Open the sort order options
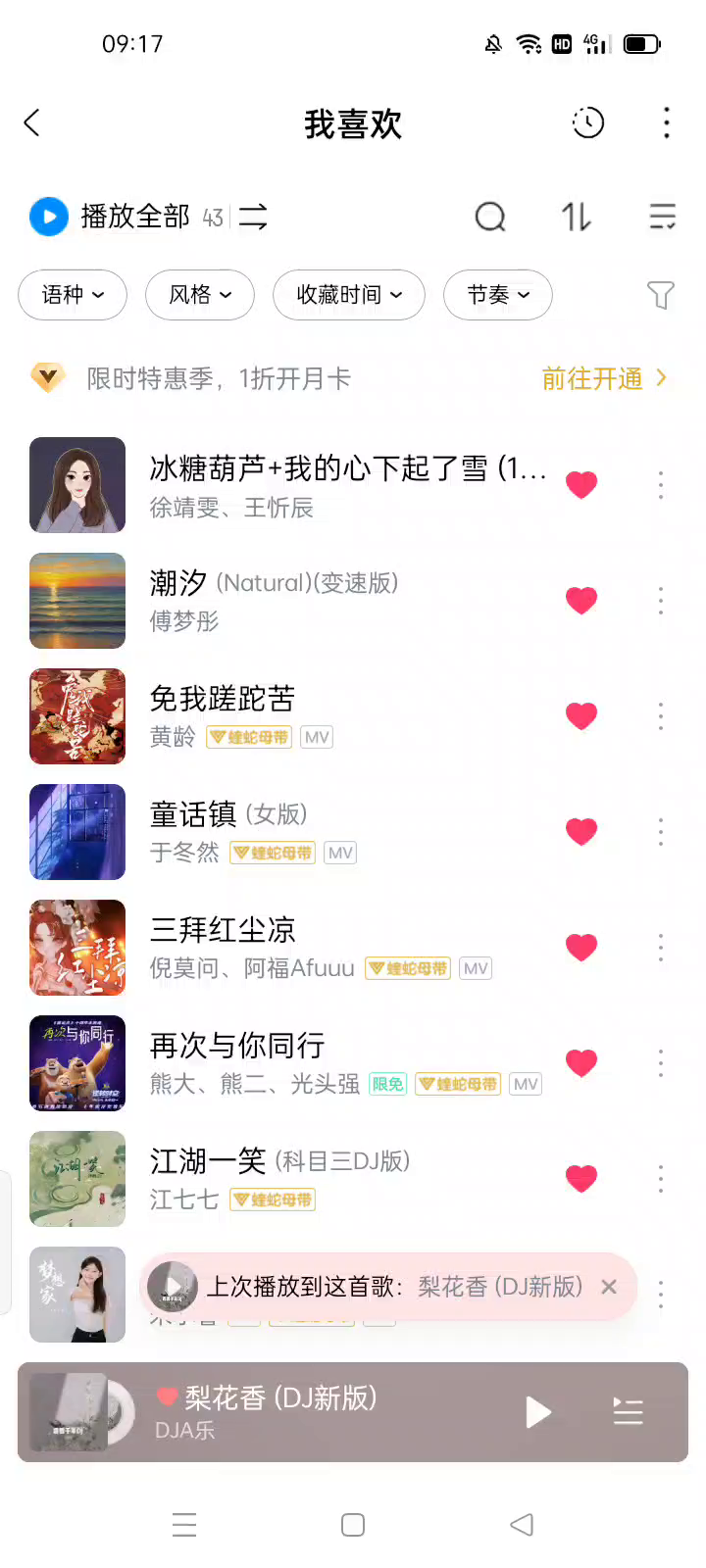 pyautogui.click(x=577, y=217)
